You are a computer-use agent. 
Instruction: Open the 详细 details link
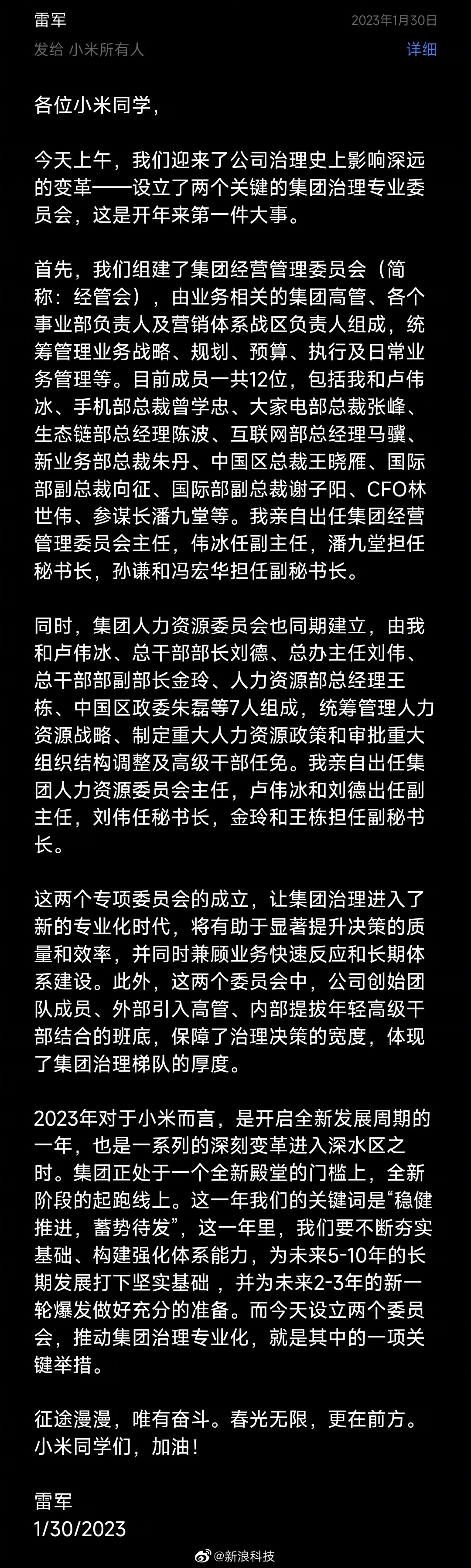[422, 49]
